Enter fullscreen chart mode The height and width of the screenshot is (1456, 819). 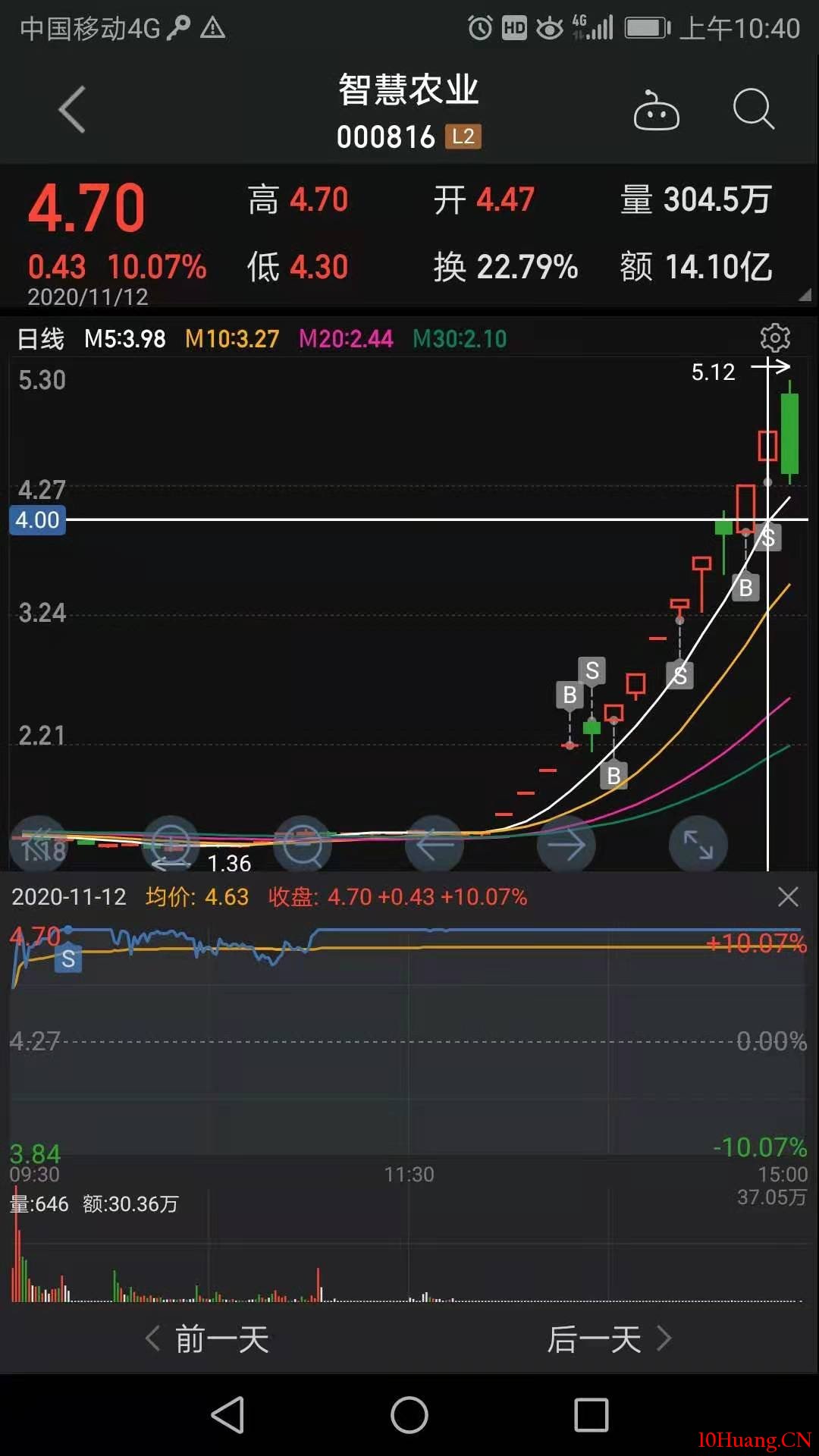(x=698, y=845)
